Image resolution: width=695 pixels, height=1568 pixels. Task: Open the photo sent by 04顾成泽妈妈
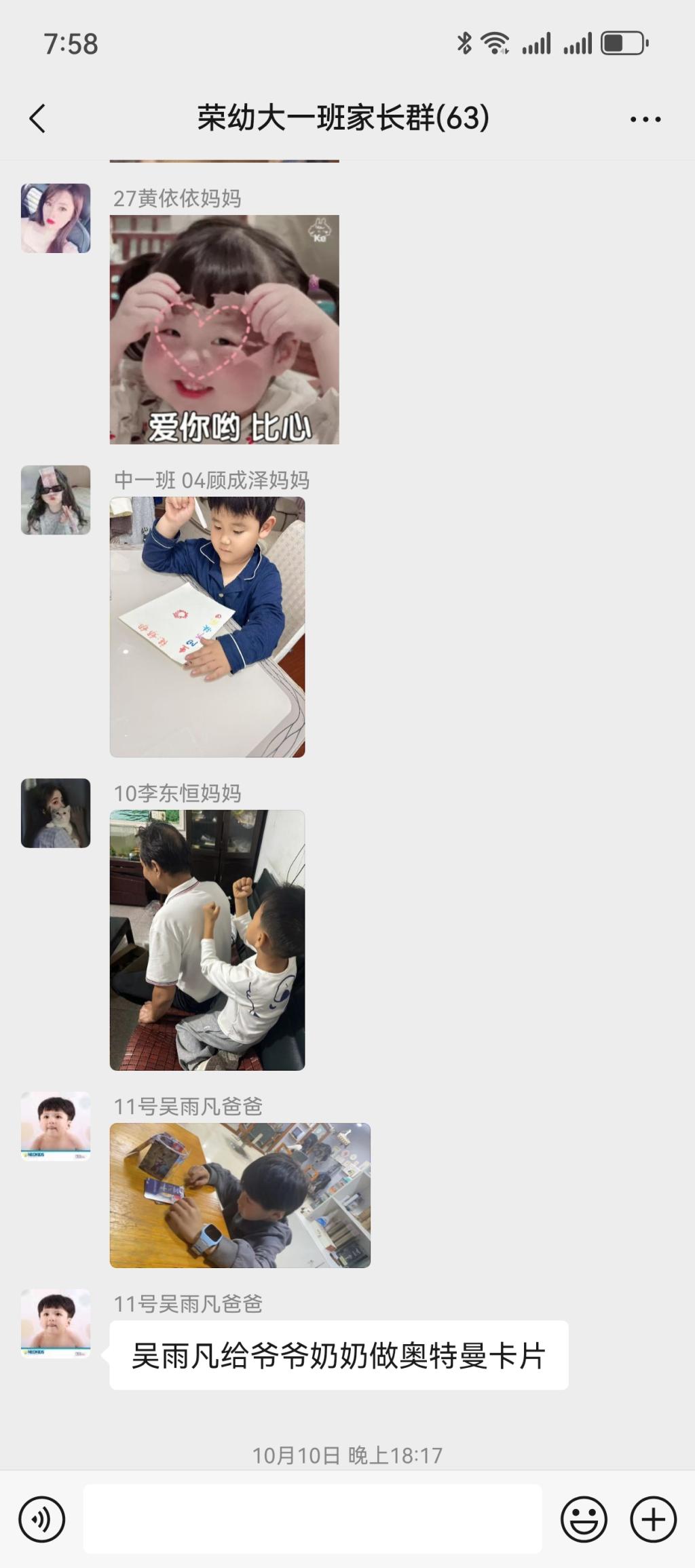(207, 627)
